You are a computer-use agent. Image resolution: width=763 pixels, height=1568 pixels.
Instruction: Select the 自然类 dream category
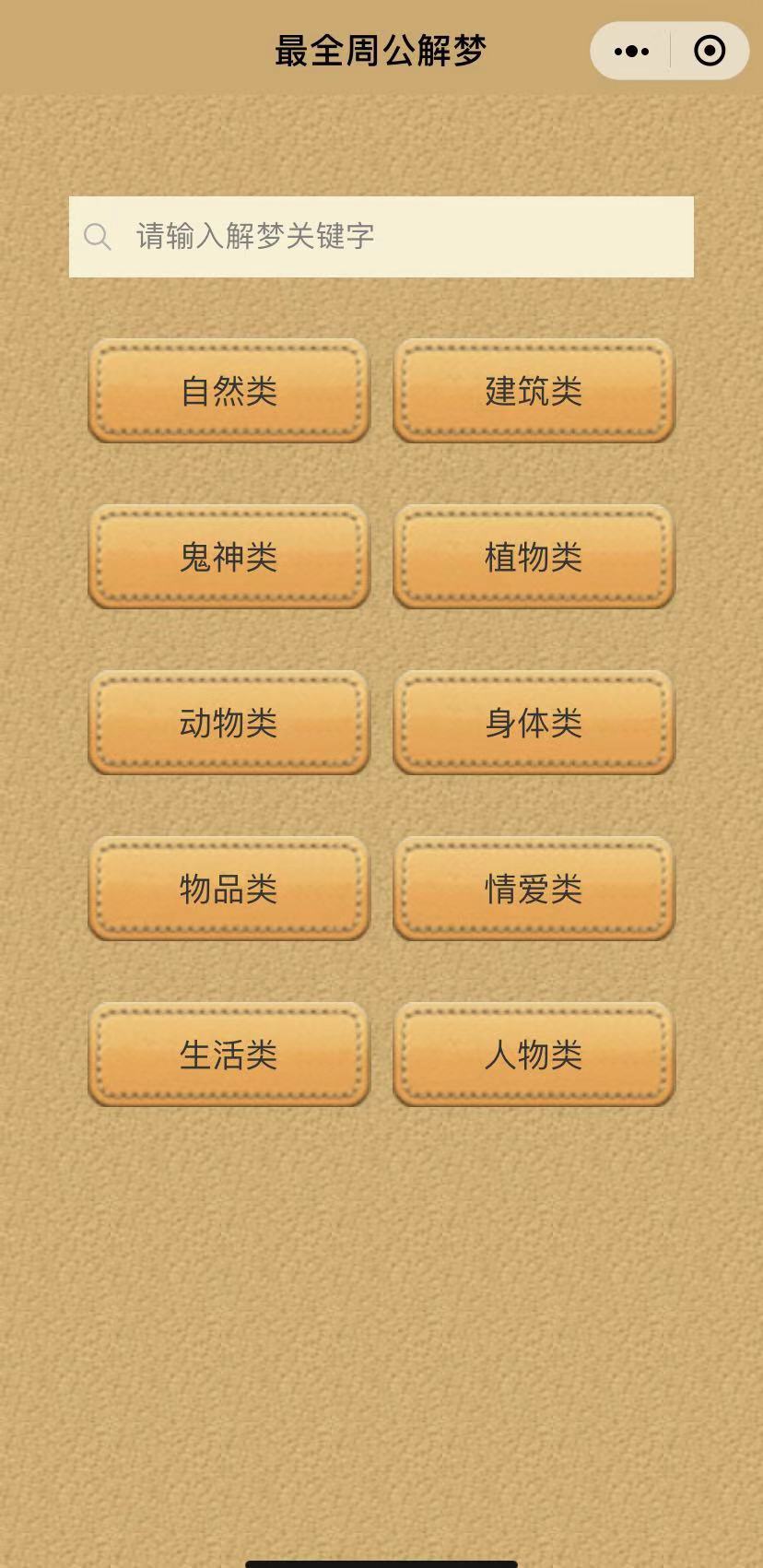click(229, 393)
